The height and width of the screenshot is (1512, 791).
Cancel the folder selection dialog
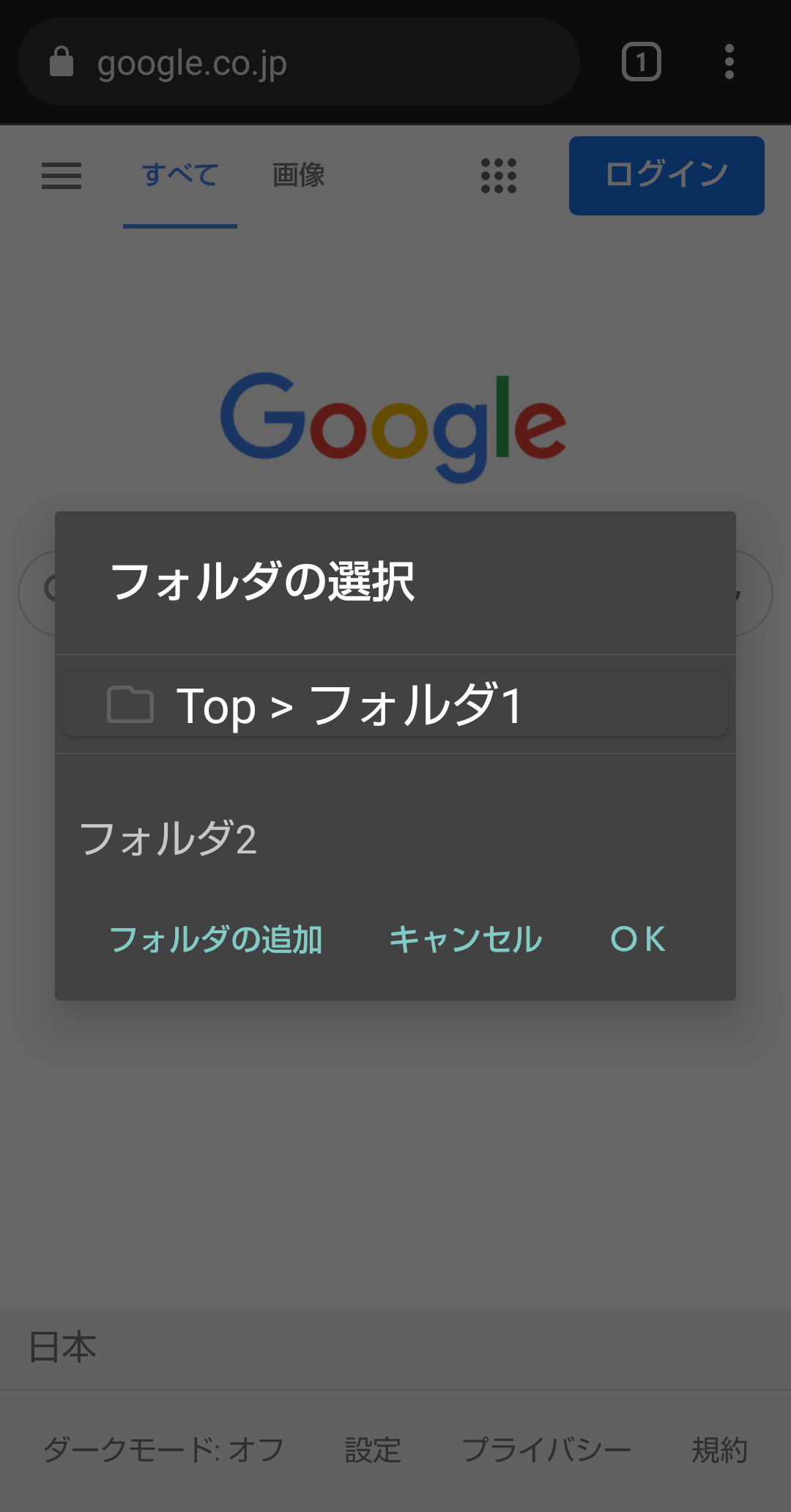click(x=466, y=940)
